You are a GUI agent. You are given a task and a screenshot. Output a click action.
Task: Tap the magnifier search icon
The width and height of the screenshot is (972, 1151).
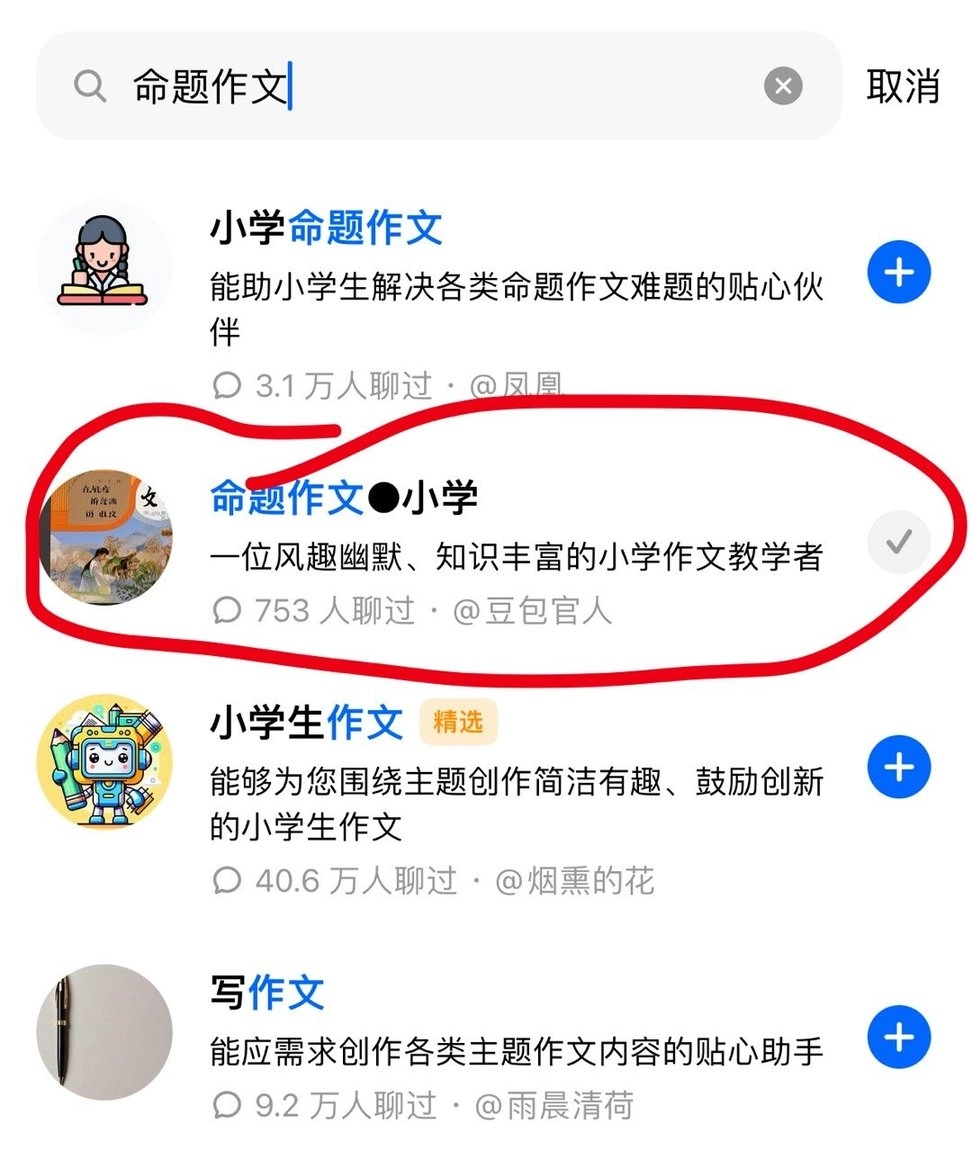pos(90,86)
